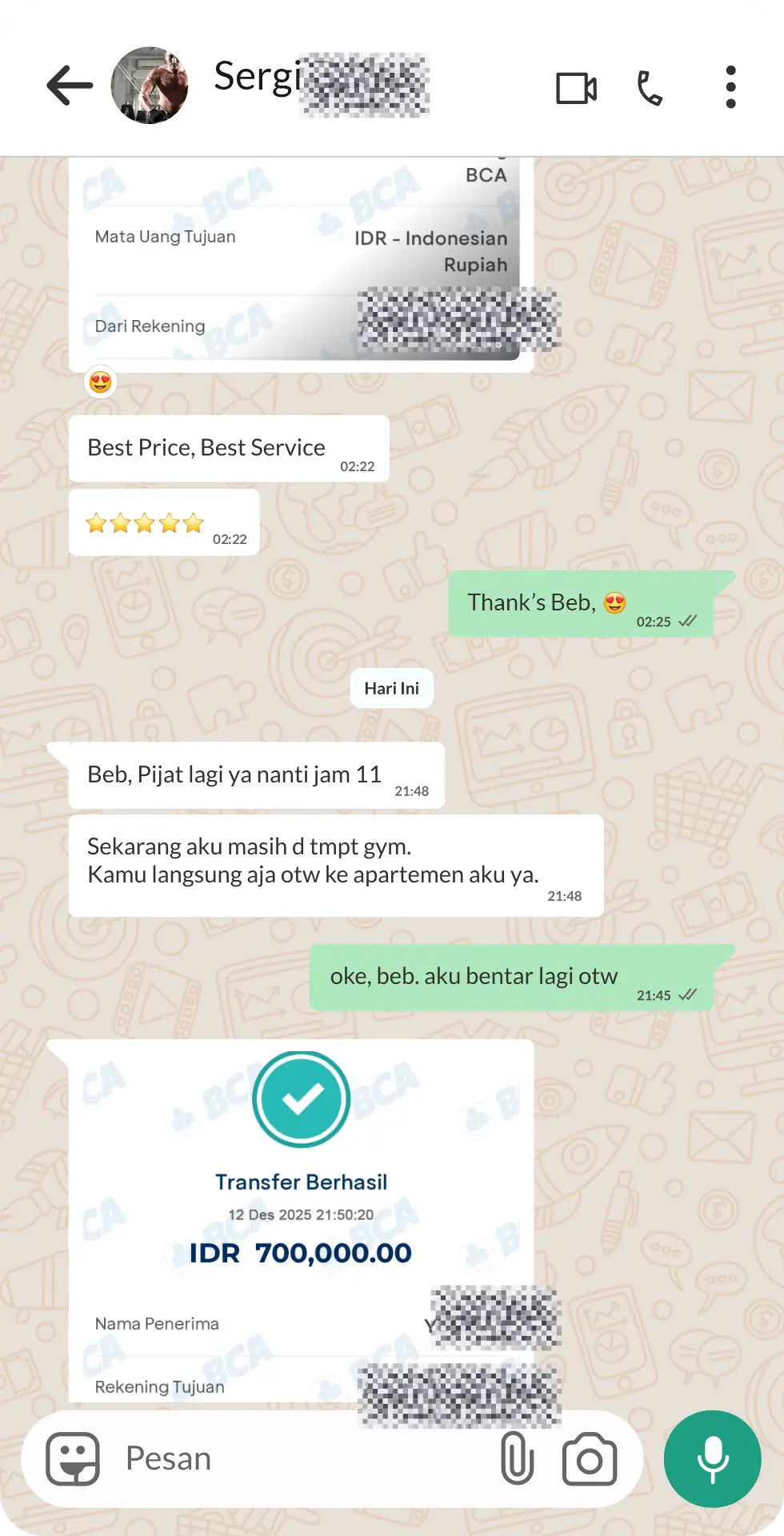Start a voice call
Viewport: 784px width, 1536px height.
coord(650,88)
